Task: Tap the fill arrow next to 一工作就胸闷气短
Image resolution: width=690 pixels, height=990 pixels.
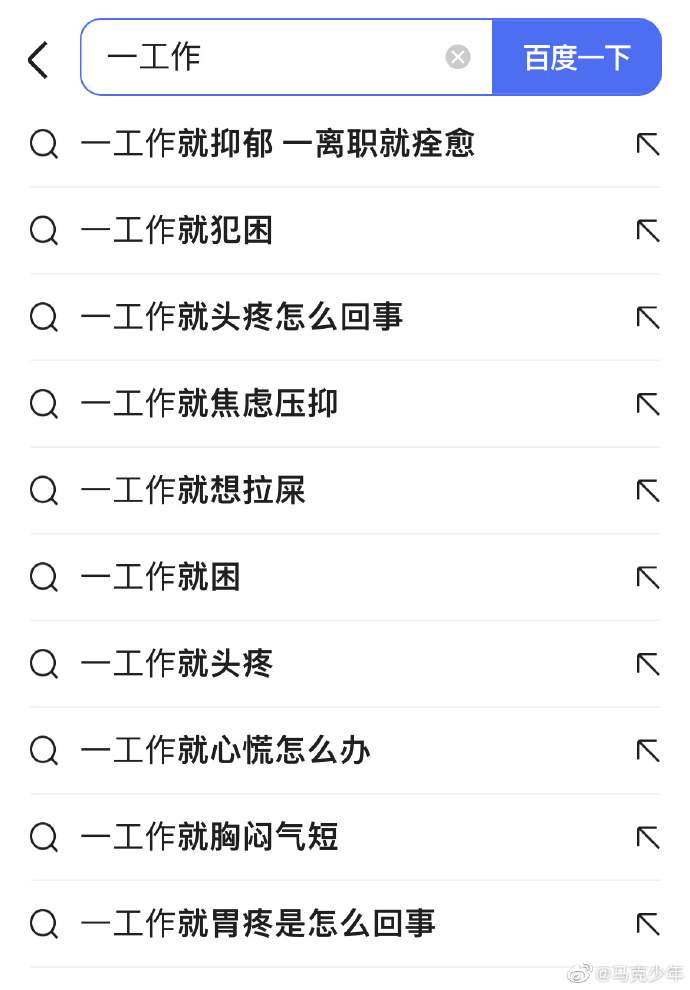Action: tap(648, 836)
